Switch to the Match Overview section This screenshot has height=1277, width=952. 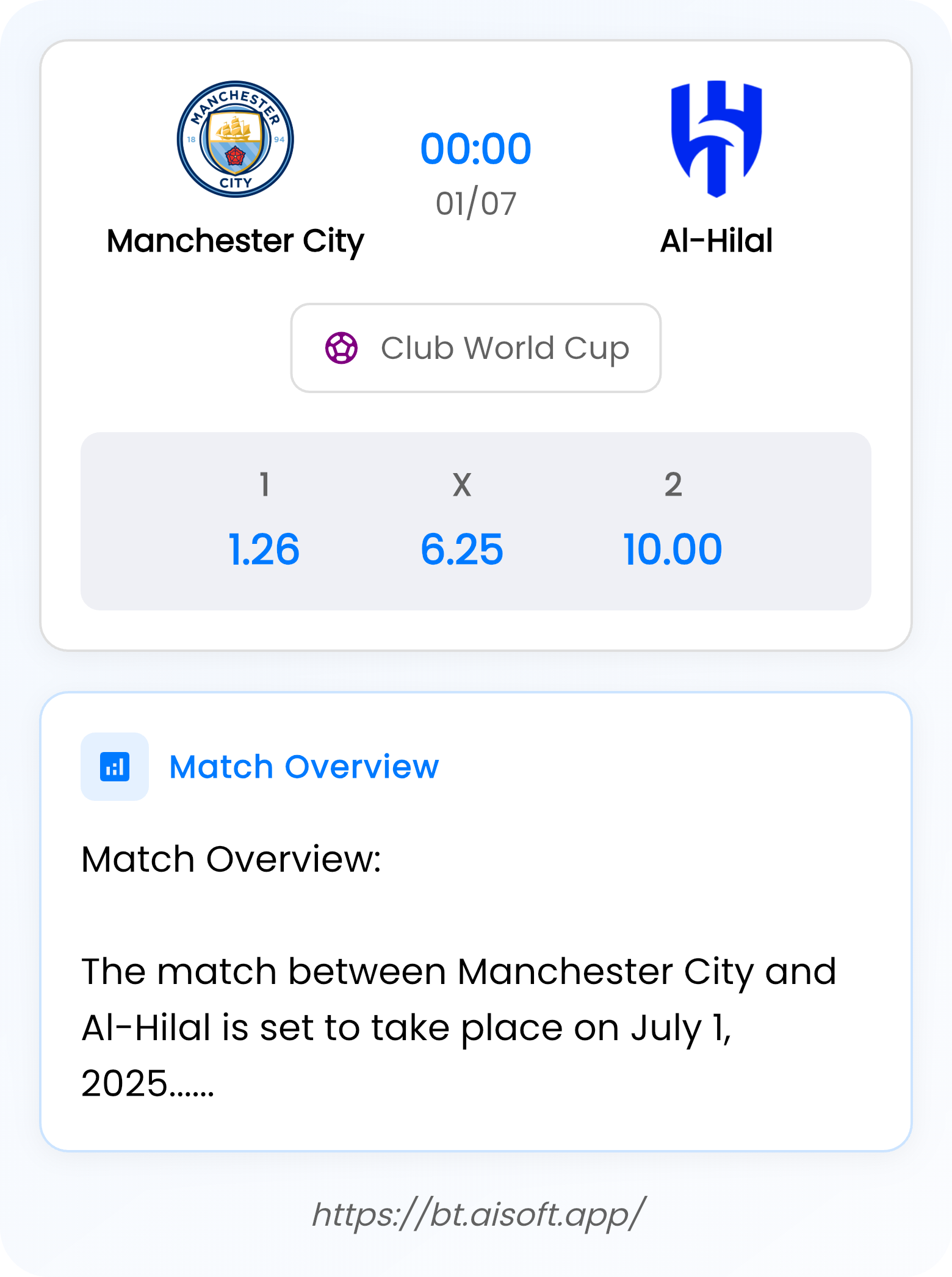(x=304, y=767)
